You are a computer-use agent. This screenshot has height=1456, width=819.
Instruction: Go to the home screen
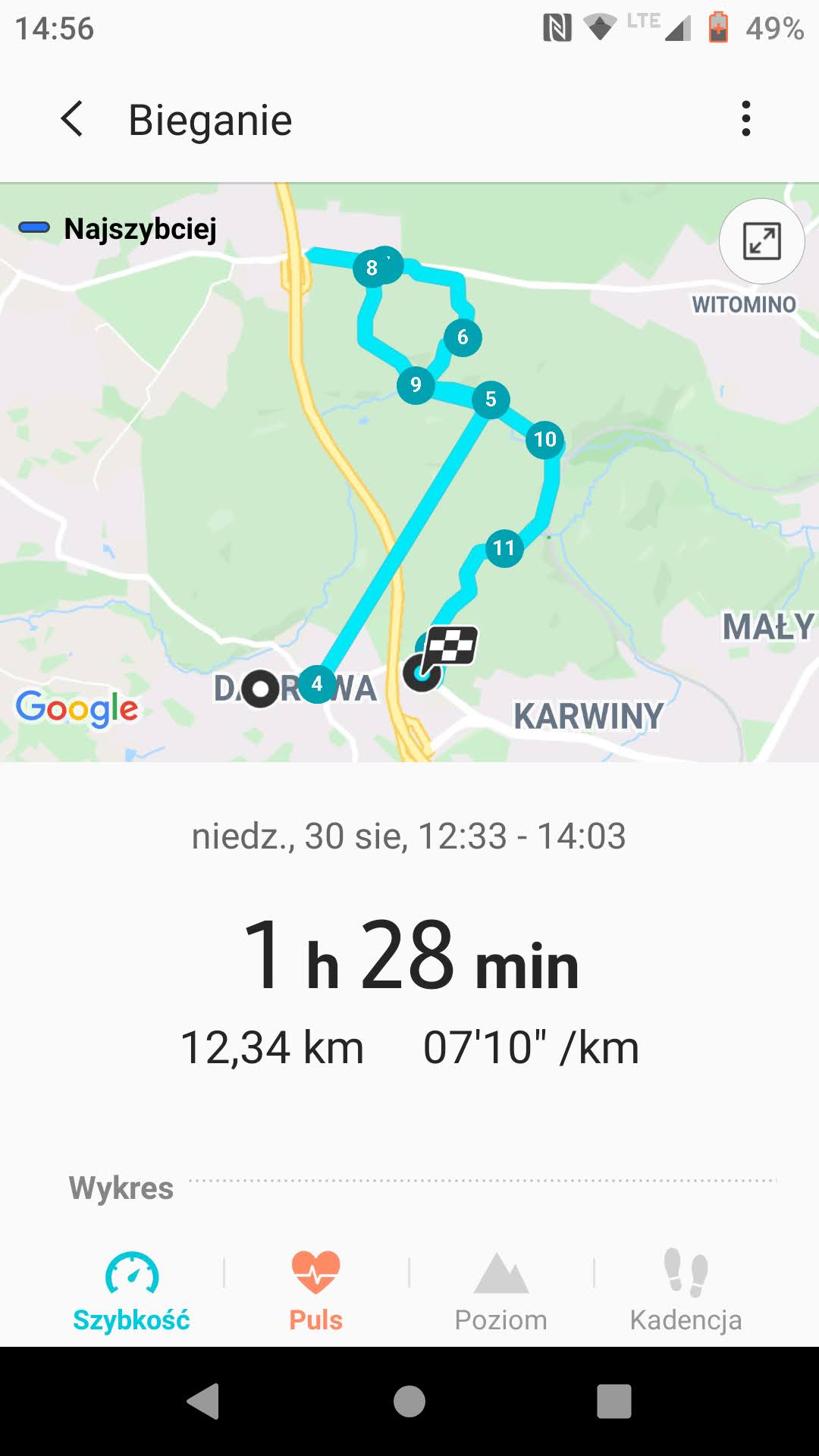409,1401
